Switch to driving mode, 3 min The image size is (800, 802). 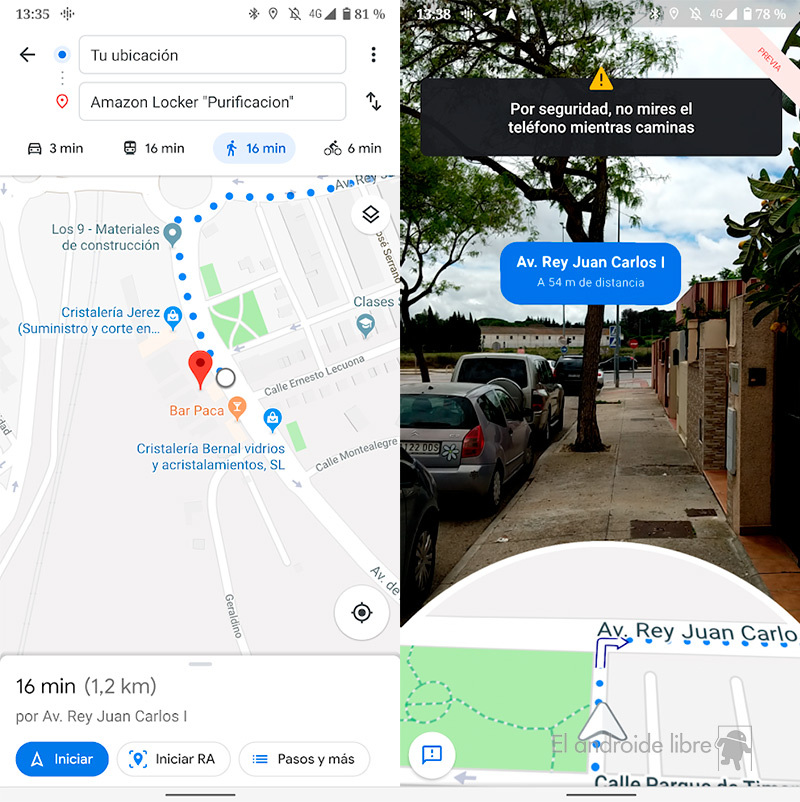point(55,148)
